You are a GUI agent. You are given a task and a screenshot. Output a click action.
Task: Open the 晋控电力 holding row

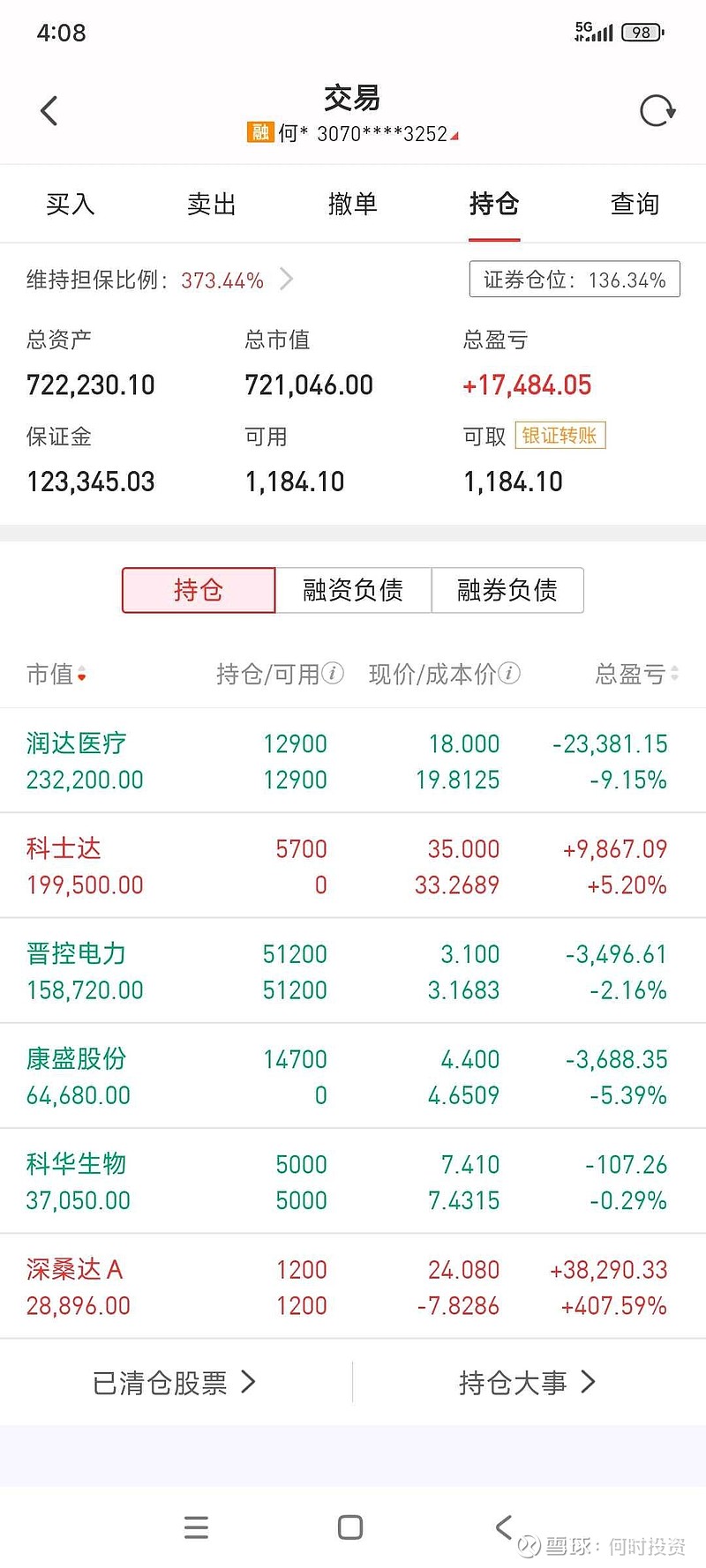pyautogui.click(x=353, y=971)
